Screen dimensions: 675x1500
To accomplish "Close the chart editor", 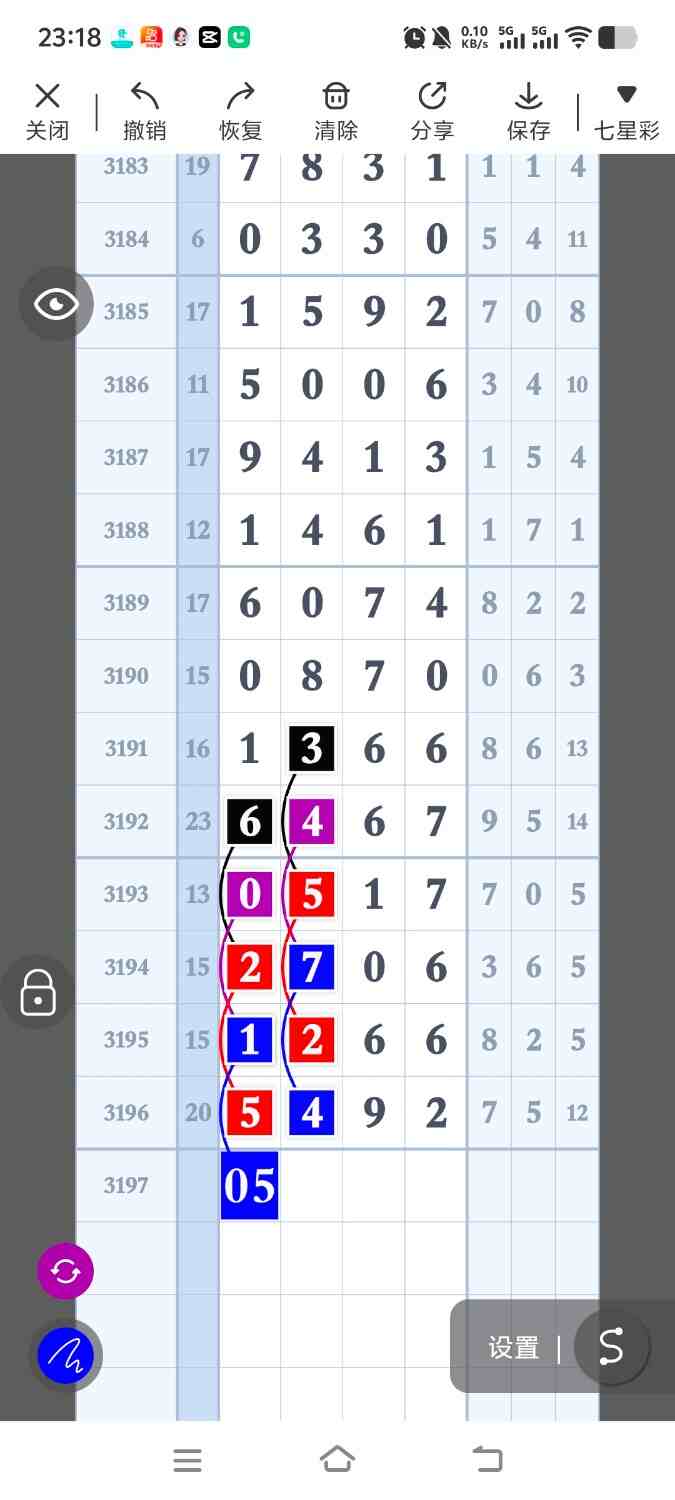I will tap(47, 110).
